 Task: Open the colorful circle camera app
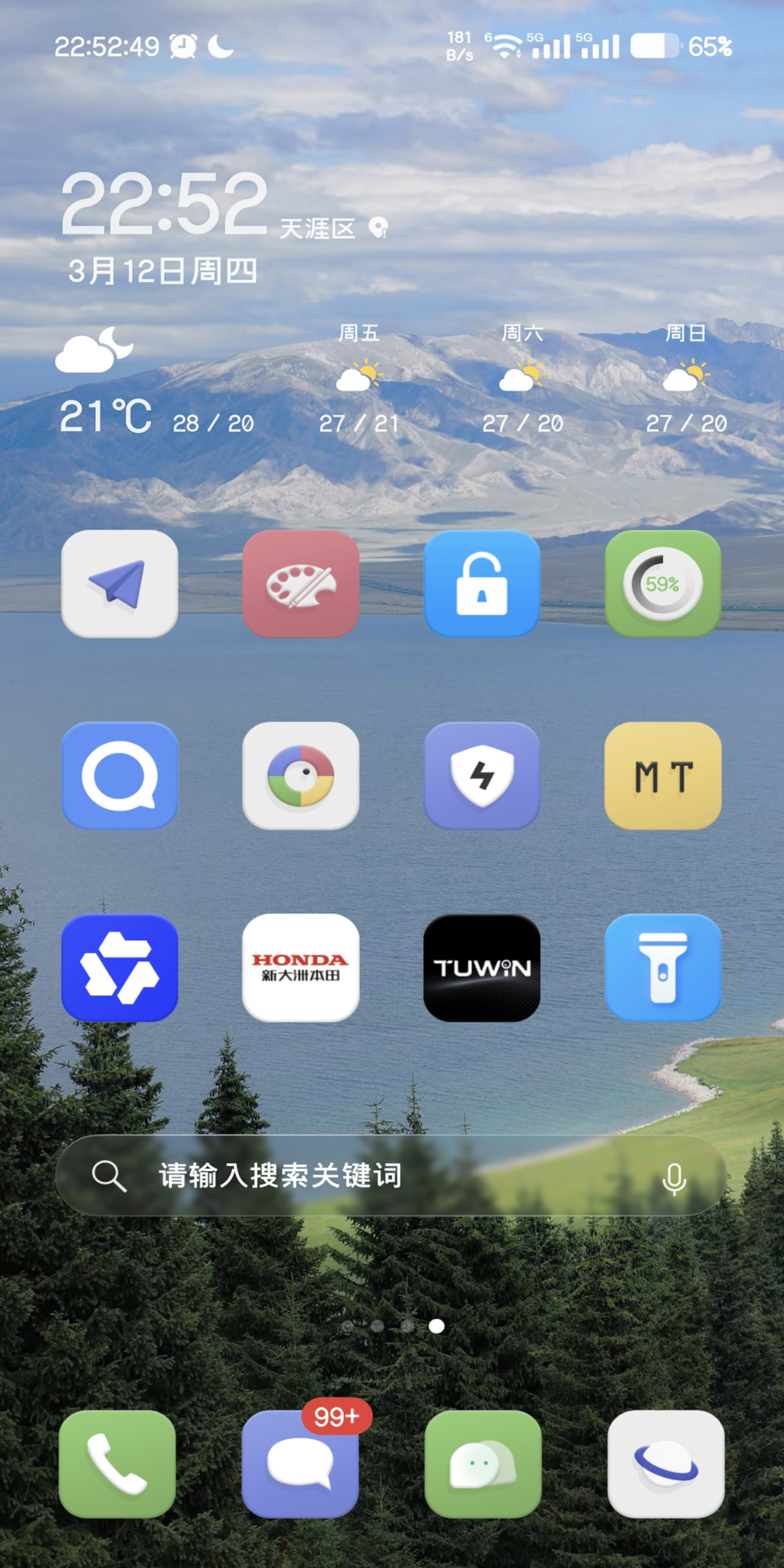tap(301, 775)
